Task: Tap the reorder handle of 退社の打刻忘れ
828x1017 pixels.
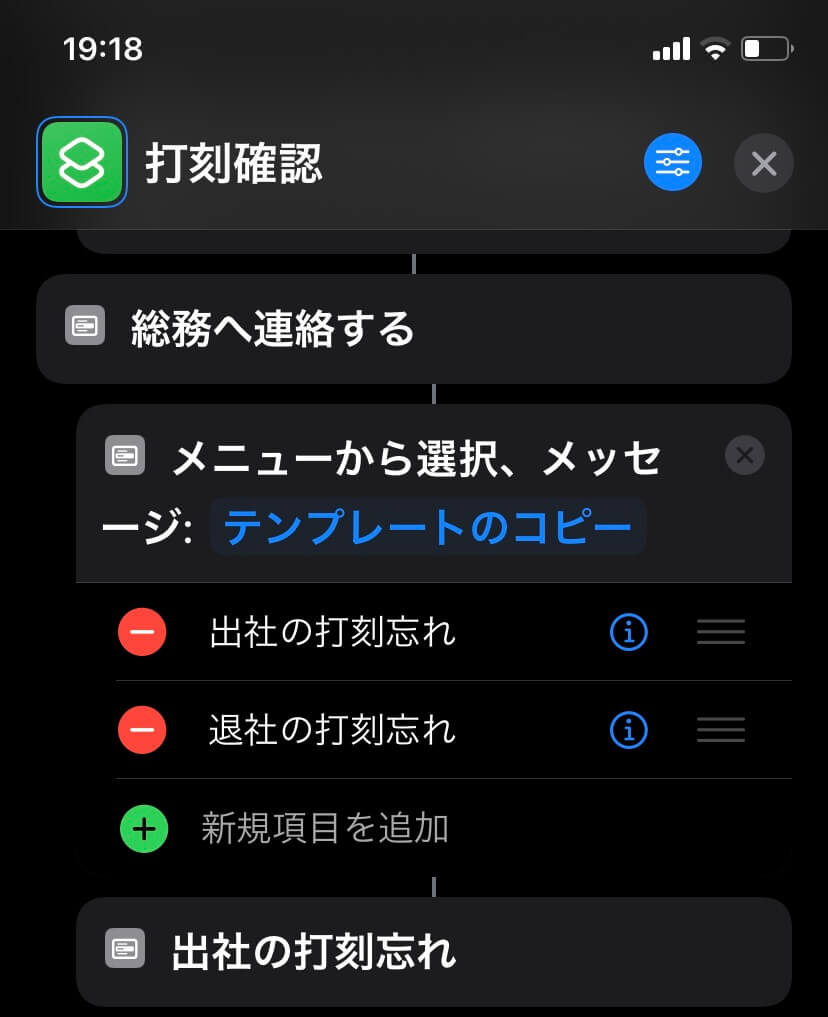Action: [x=721, y=730]
